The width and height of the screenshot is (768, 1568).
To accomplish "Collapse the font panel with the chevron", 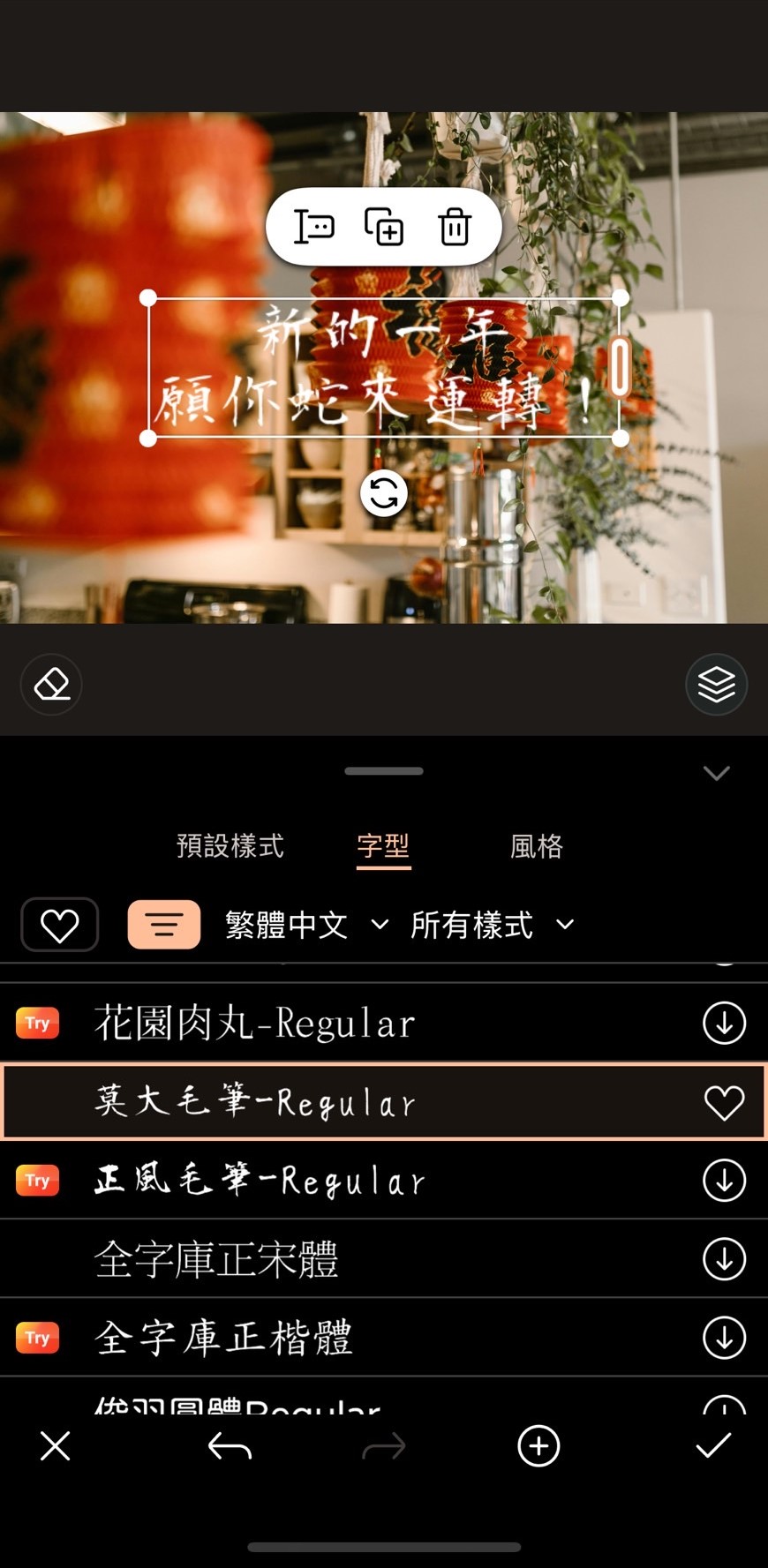I will click(x=716, y=774).
